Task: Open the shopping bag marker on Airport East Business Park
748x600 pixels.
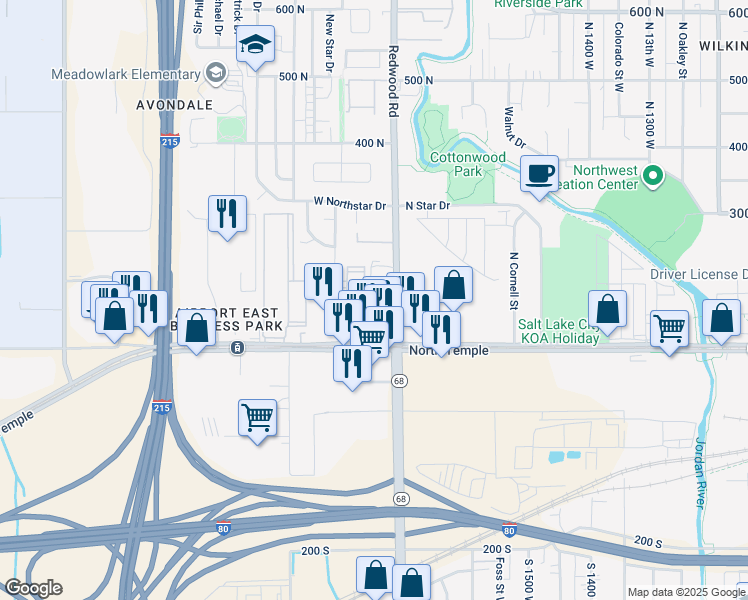Action: [197, 329]
